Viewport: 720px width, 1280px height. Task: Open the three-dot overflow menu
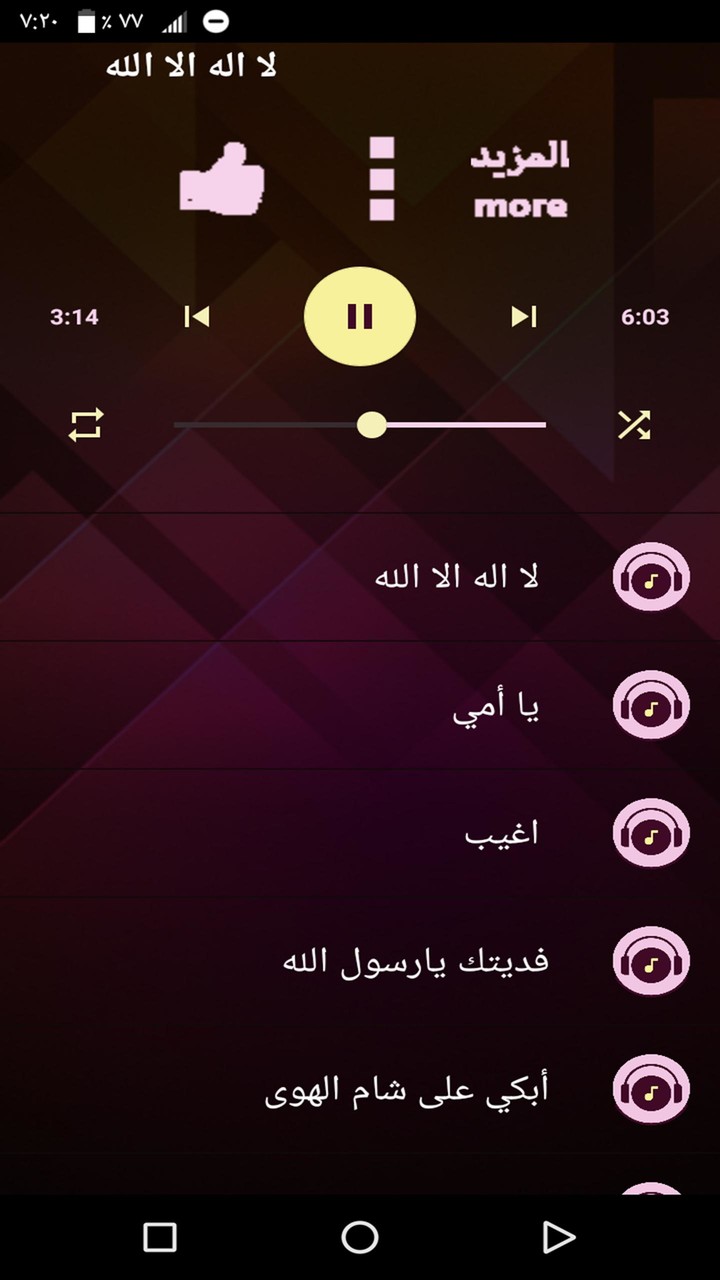[381, 179]
